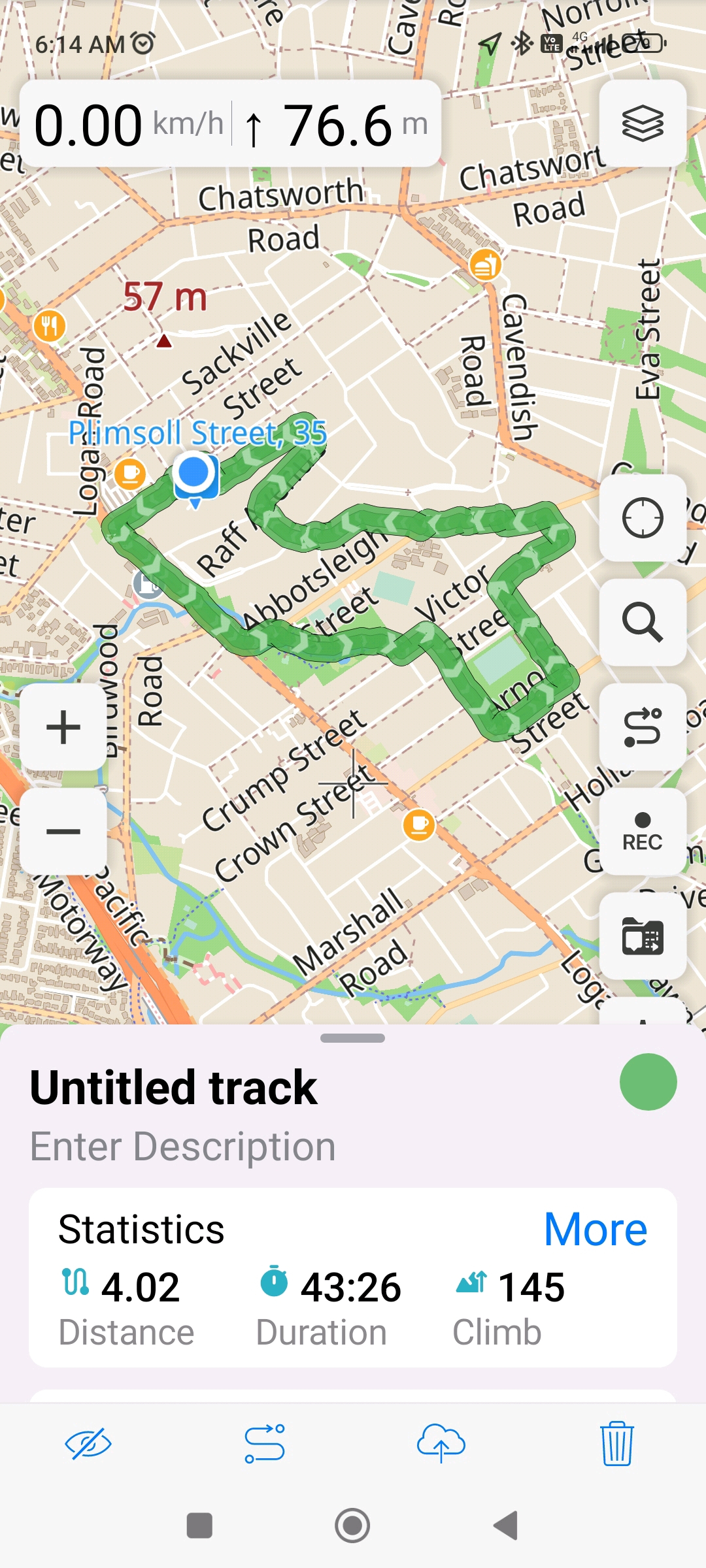Image resolution: width=706 pixels, height=1568 pixels.
Task: Go back using system navigation
Action: [505, 1526]
